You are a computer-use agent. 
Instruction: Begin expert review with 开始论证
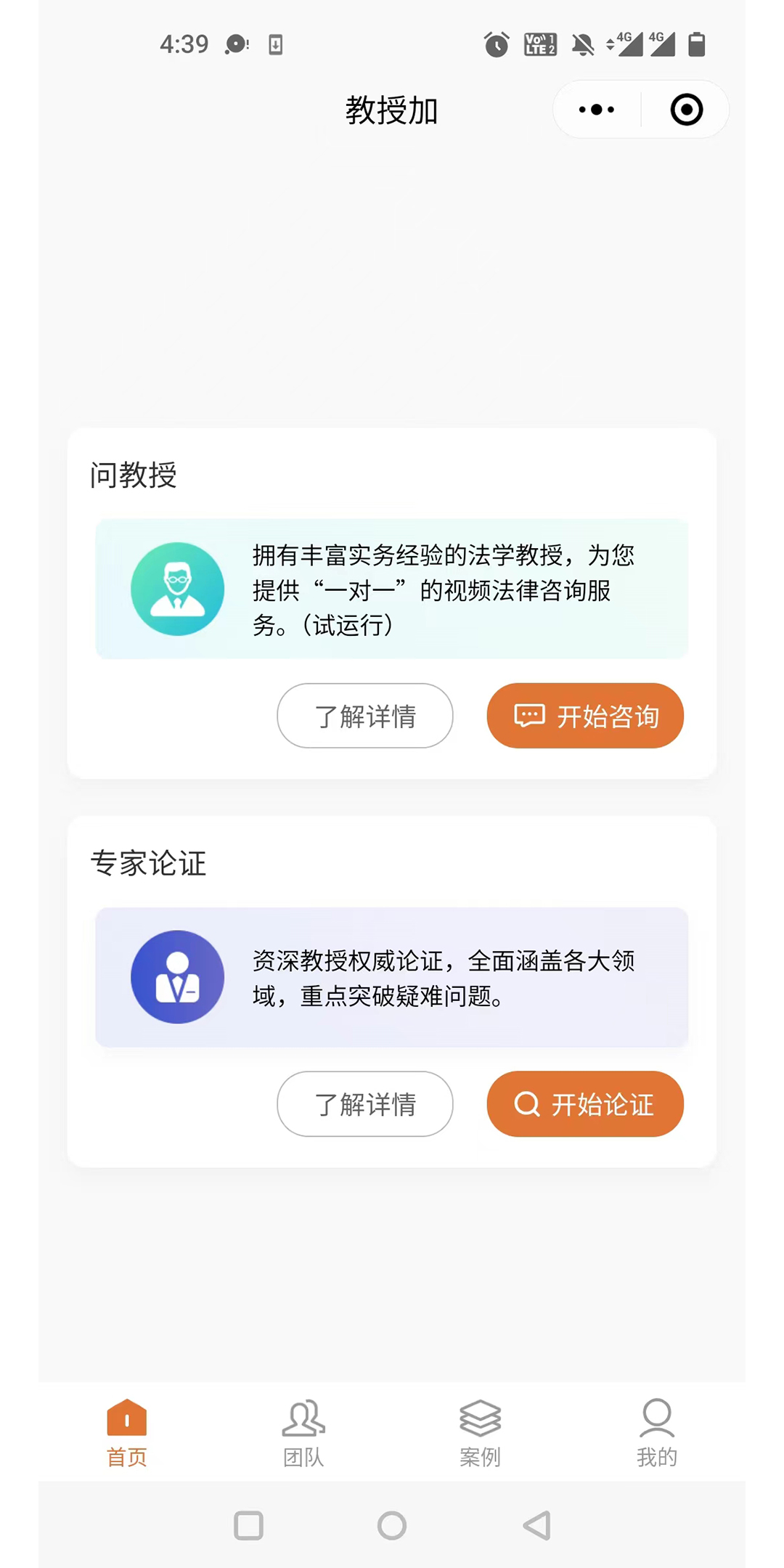point(585,1104)
